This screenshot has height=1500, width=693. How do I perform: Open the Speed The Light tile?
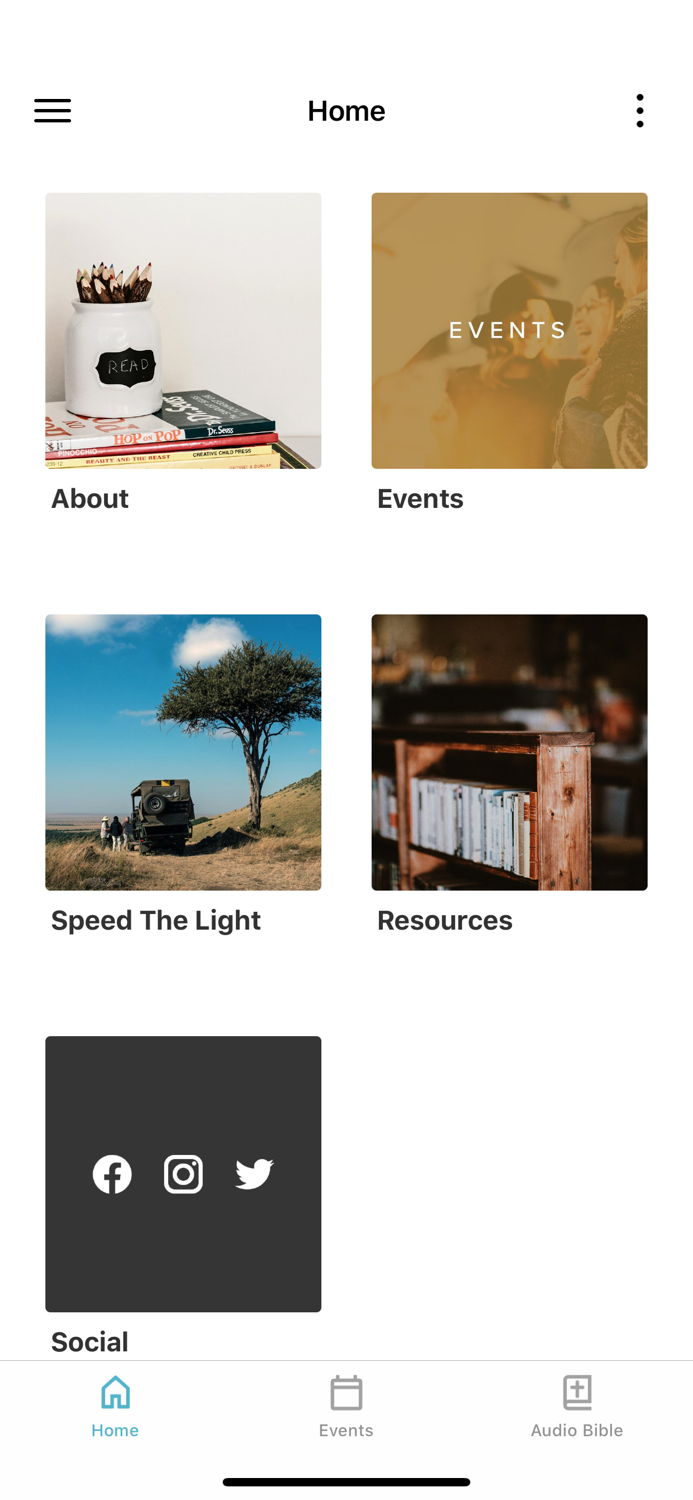183,752
